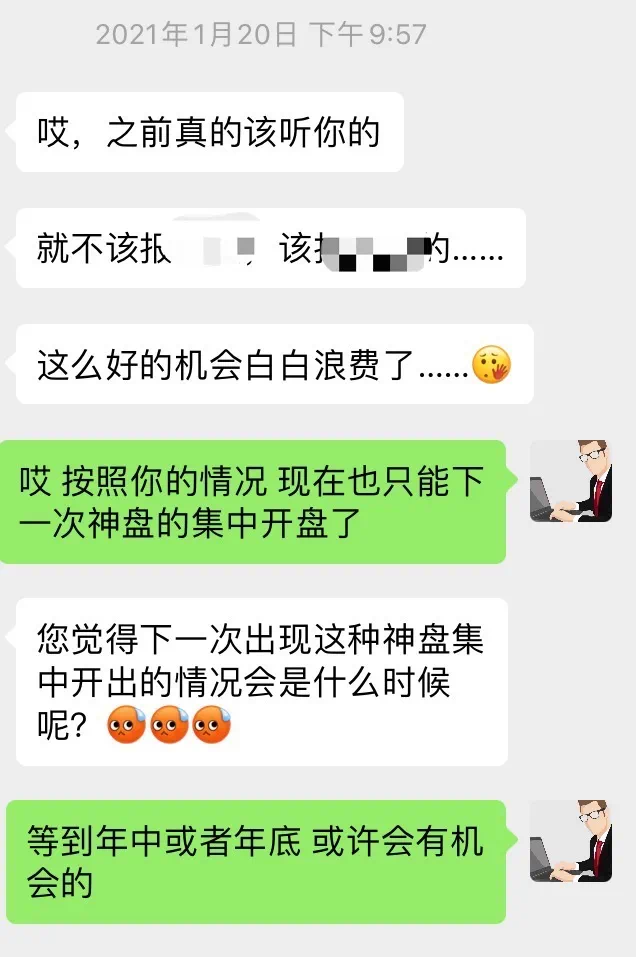Screen dimensions: 636x957
Task: Open sender avatar beside 哎 按照你的情况 message
Action: [x=570, y=481]
